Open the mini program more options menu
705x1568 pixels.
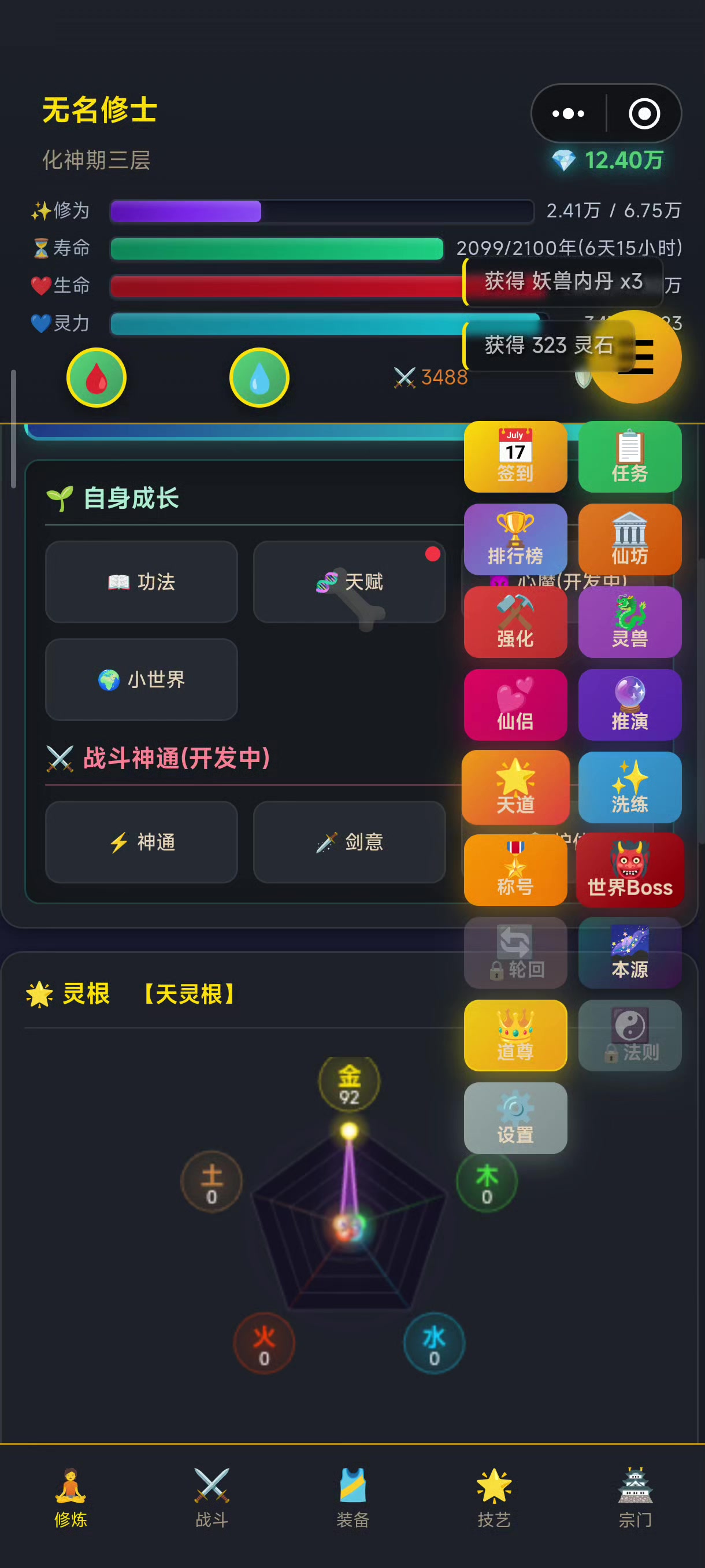(568, 113)
